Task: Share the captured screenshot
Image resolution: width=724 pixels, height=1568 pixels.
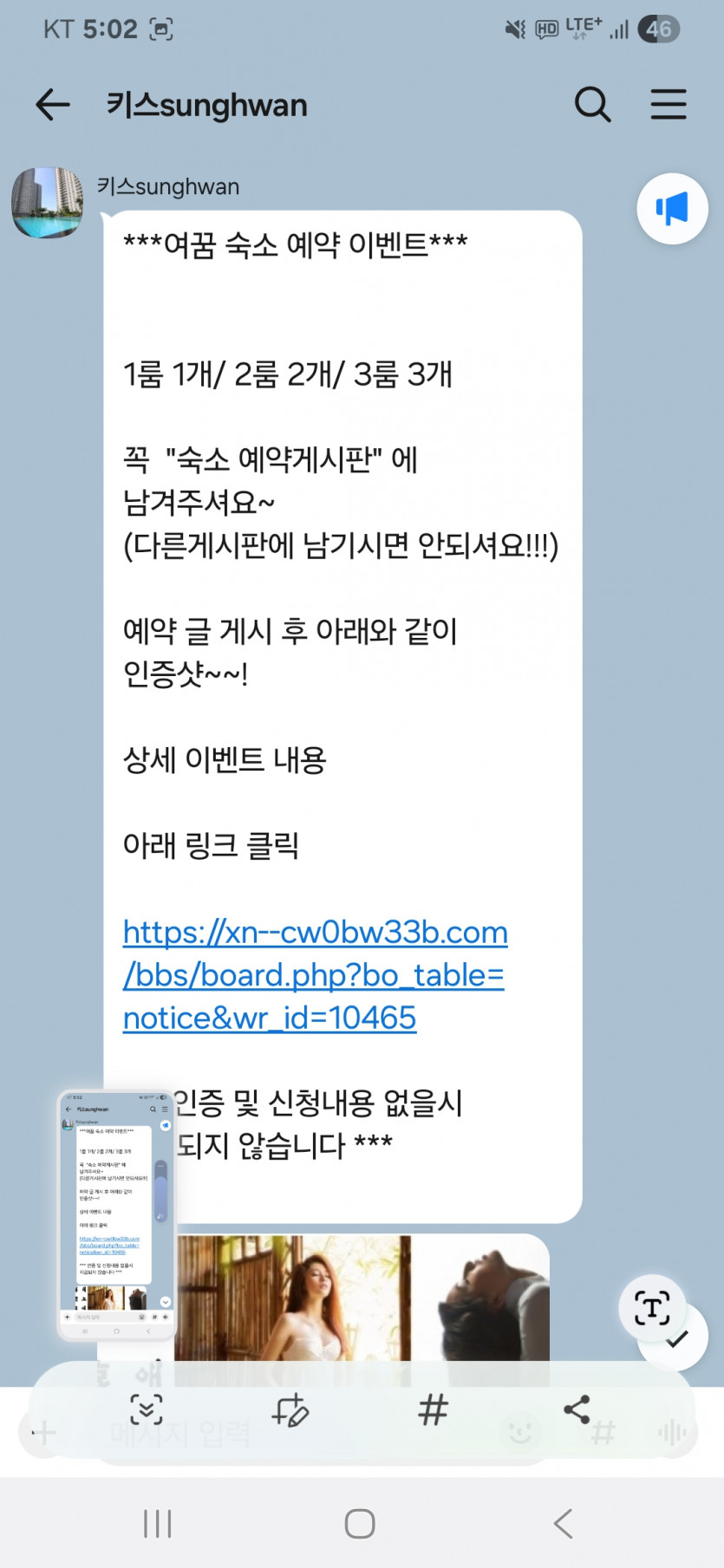Action: 577,1409
